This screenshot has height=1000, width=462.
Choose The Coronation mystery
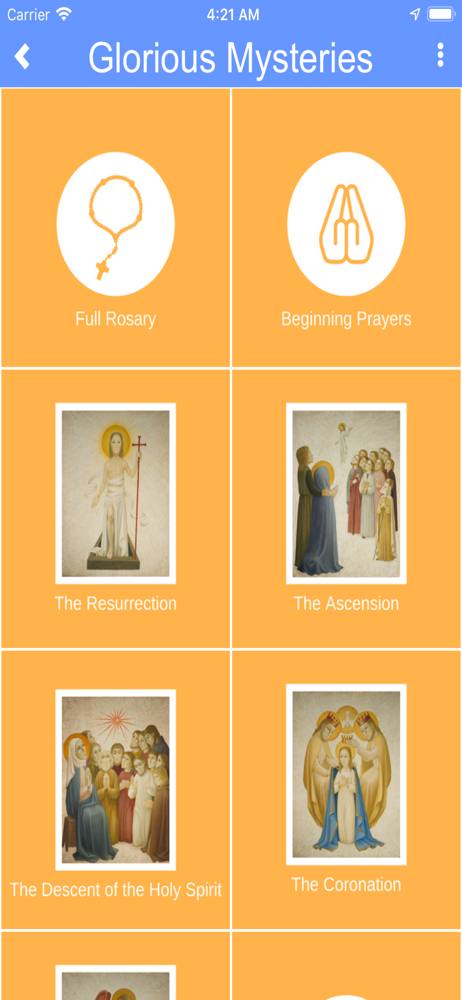(x=346, y=790)
